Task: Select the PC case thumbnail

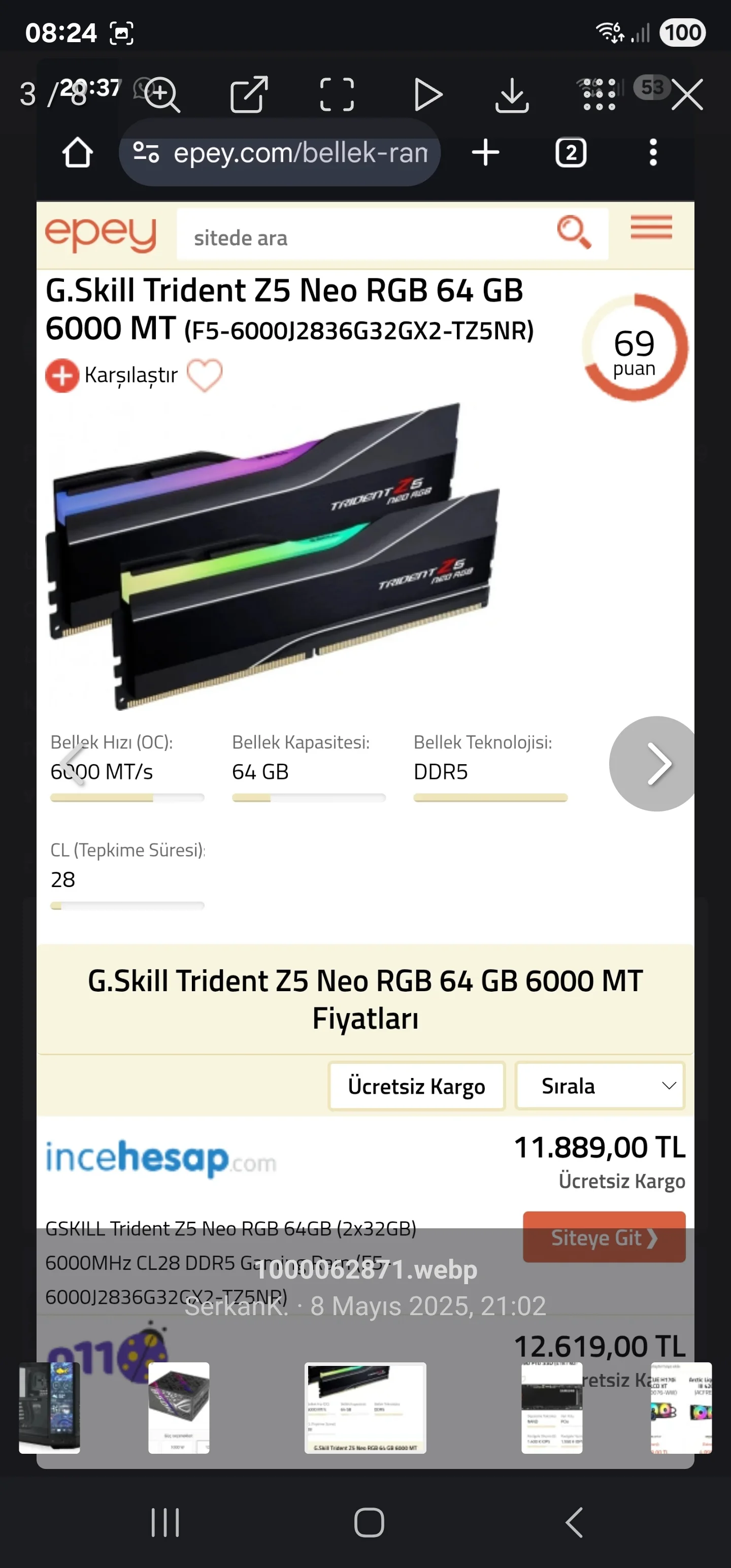Action: tap(49, 1408)
